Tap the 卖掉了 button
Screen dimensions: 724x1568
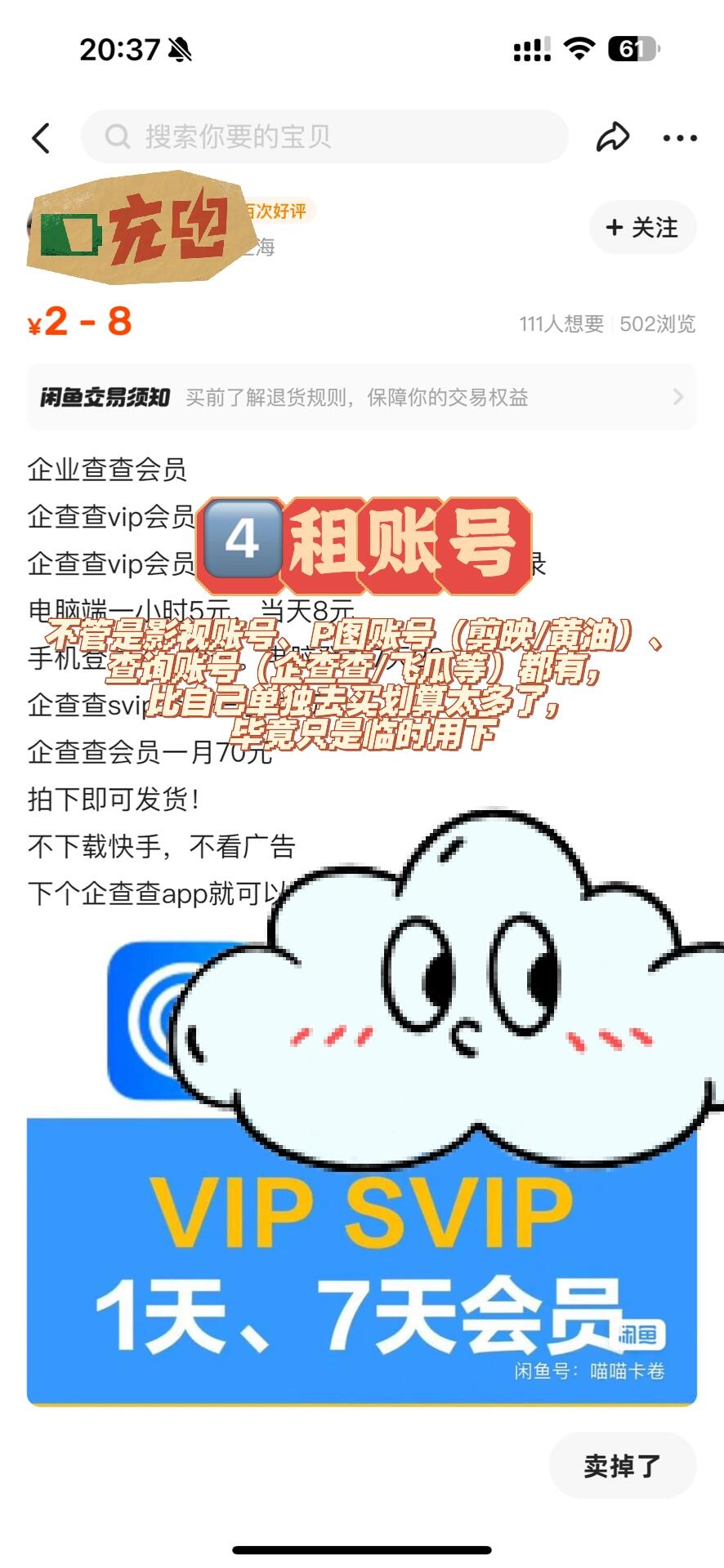[622, 1466]
